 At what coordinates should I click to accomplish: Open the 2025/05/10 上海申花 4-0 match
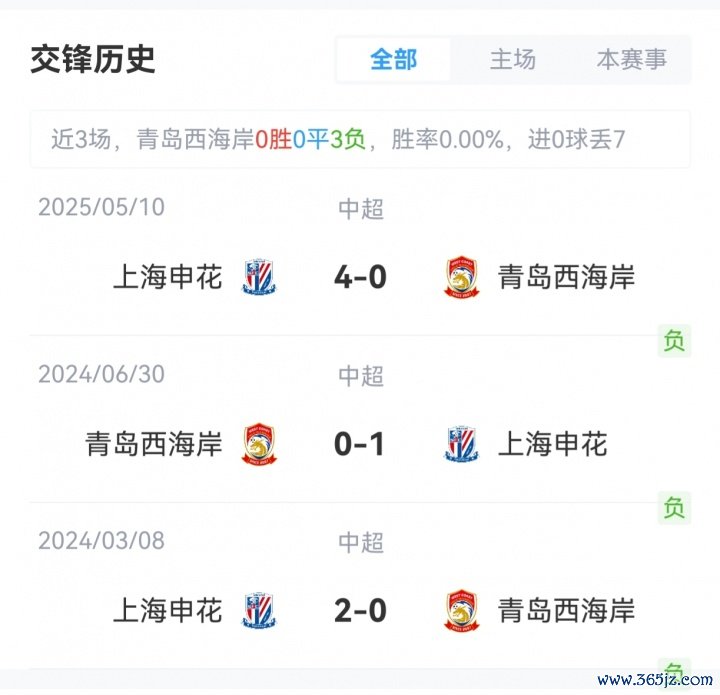(360, 277)
